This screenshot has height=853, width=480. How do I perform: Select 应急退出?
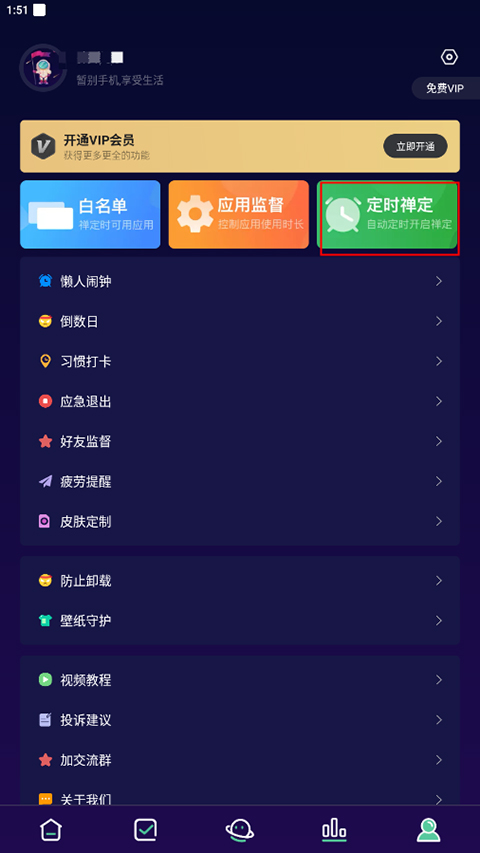pyautogui.click(x=240, y=401)
